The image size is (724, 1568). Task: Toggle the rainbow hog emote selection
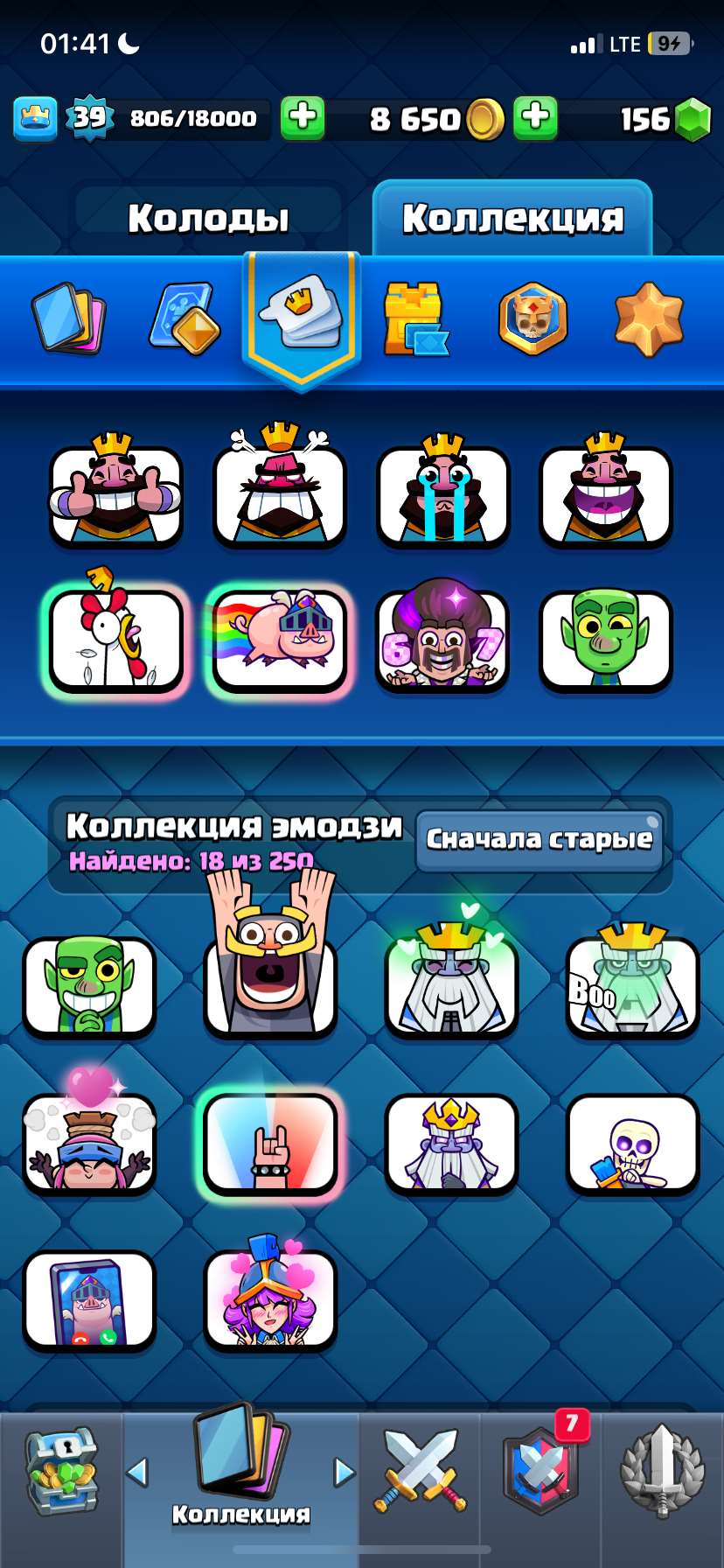click(x=277, y=640)
